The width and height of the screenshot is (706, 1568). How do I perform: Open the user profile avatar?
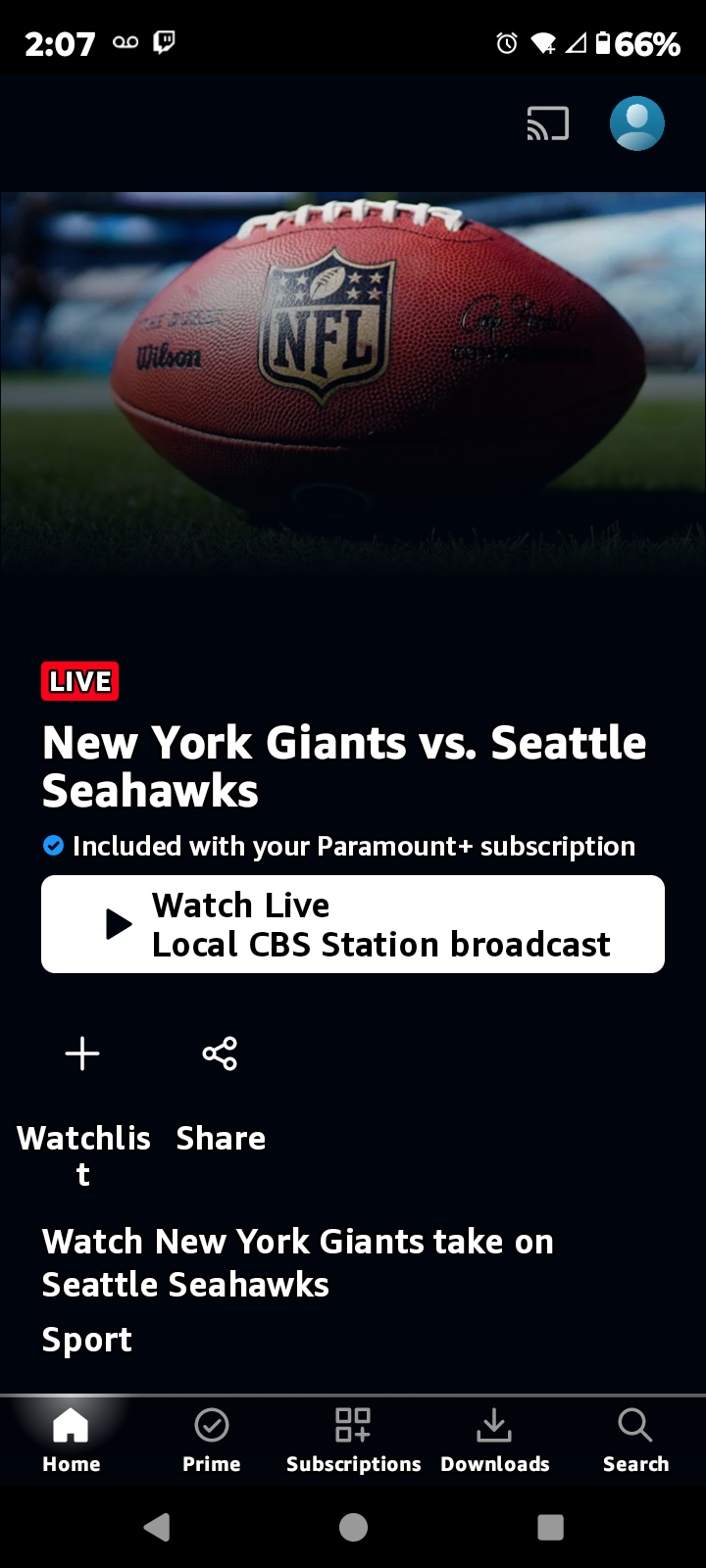[x=636, y=123]
